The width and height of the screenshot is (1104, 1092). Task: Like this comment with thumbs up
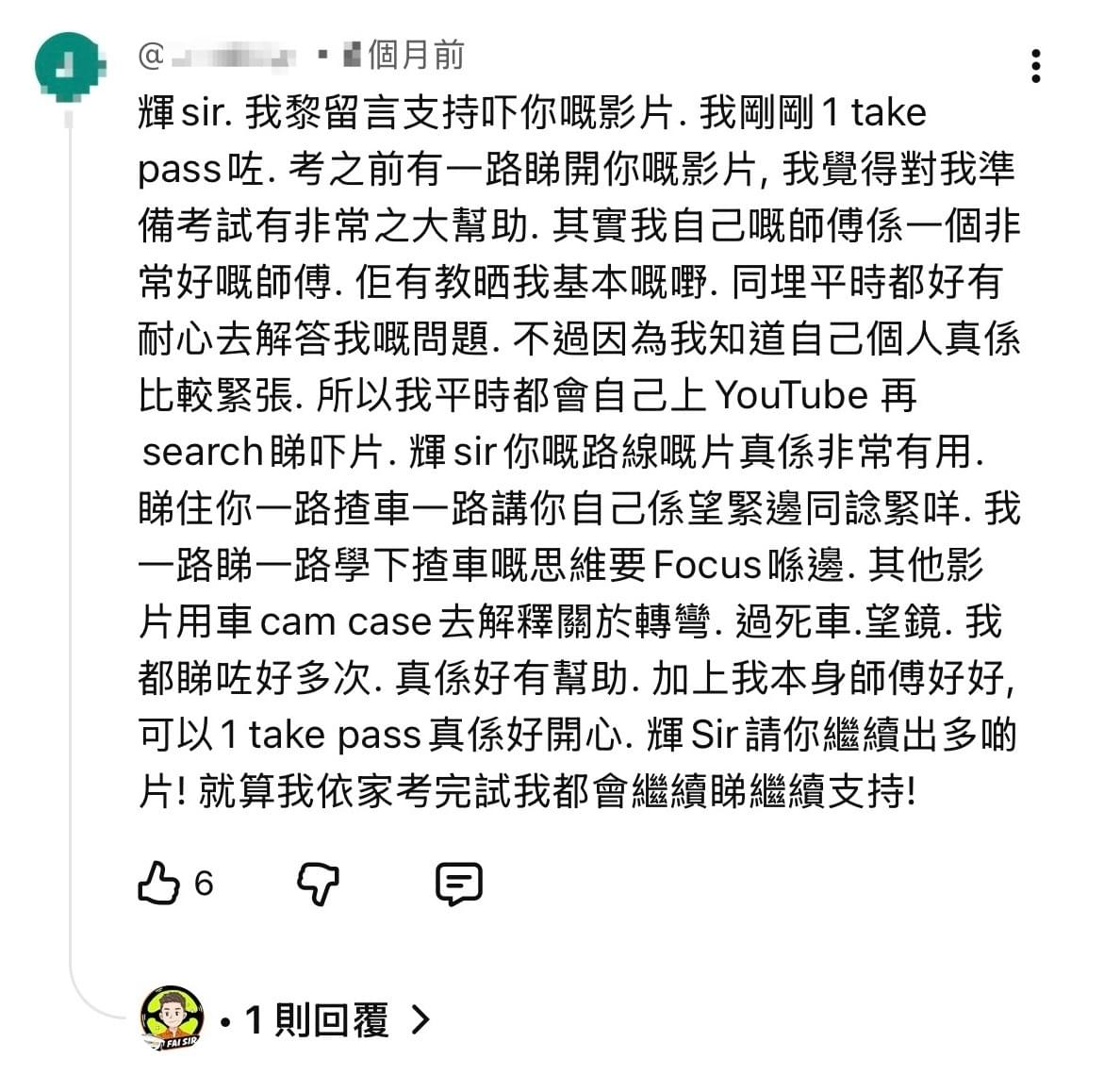point(158,884)
